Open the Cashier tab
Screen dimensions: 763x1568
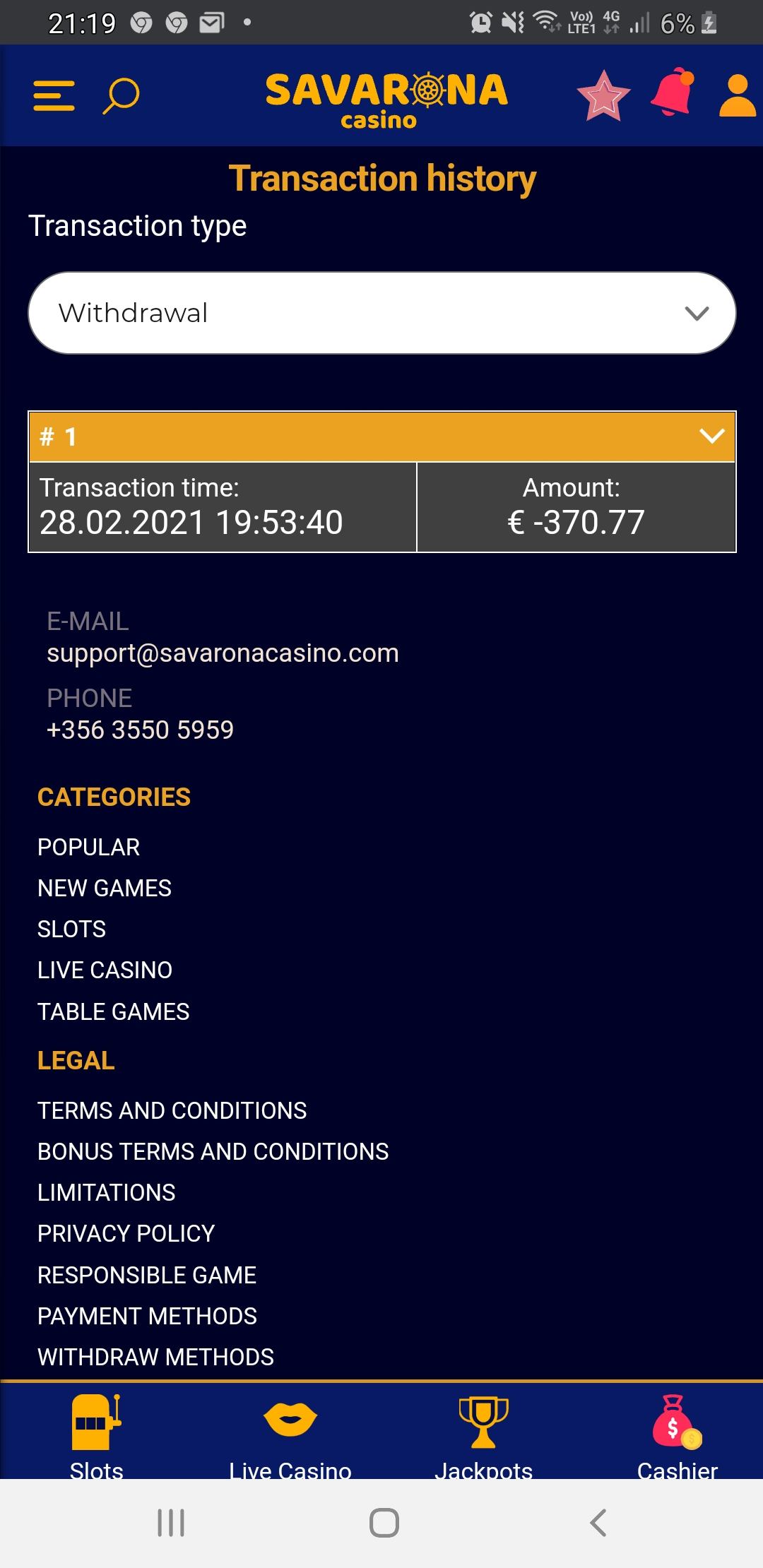click(x=677, y=1434)
